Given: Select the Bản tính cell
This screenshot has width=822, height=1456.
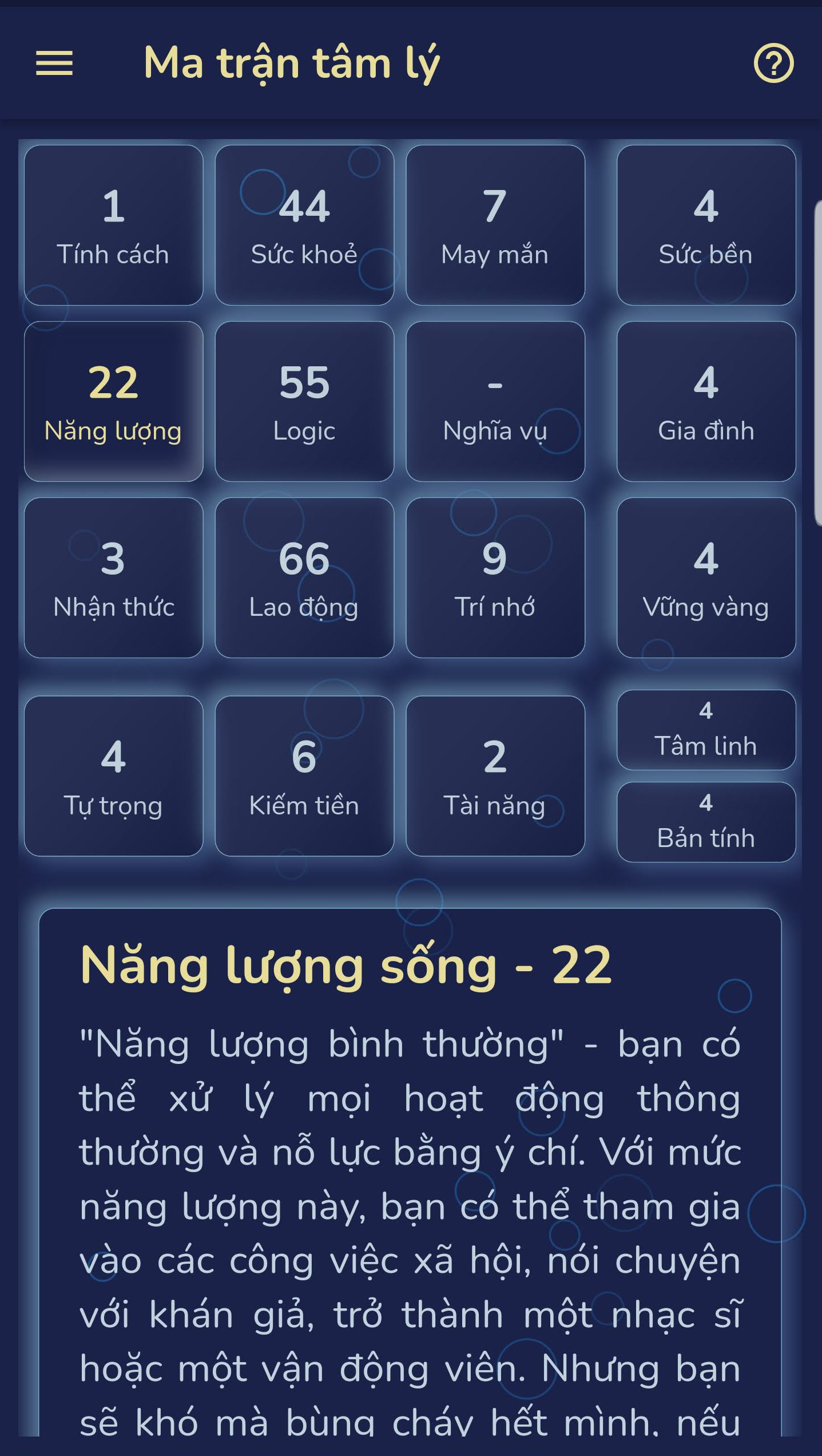Looking at the screenshot, I should click(x=706, y=822).
